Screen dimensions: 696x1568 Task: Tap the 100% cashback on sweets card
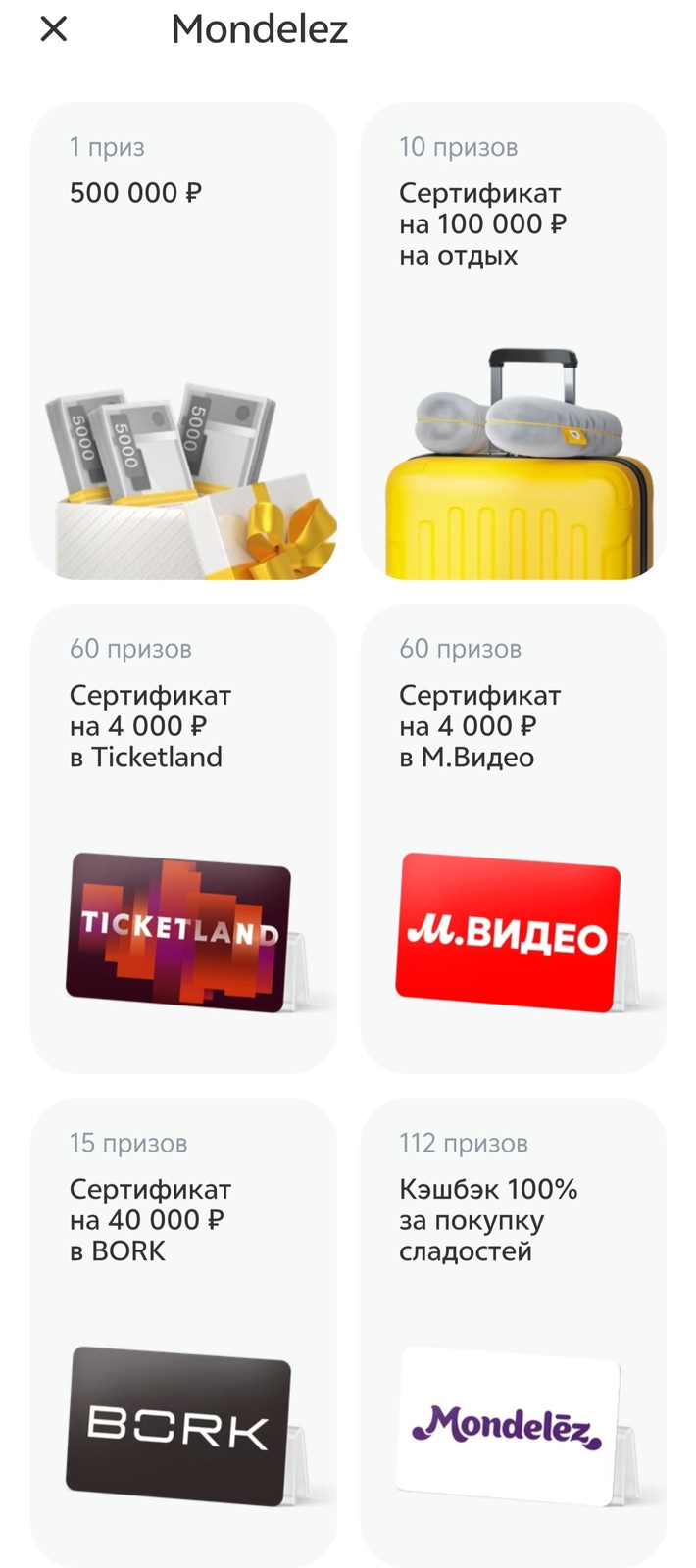[513, 1333]
